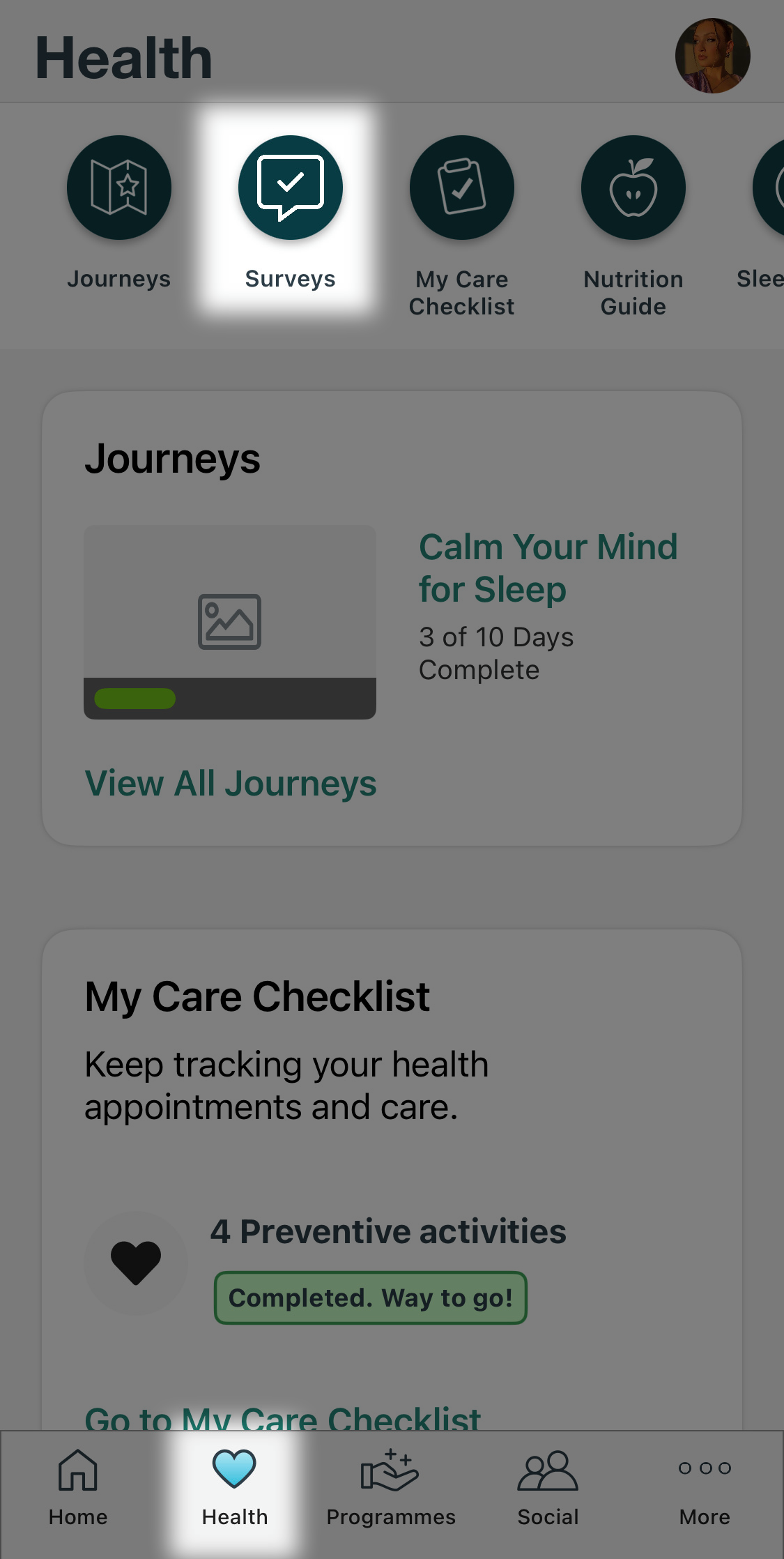
Task: Tap the View All Journeys link
Action: tap(231, 783)
